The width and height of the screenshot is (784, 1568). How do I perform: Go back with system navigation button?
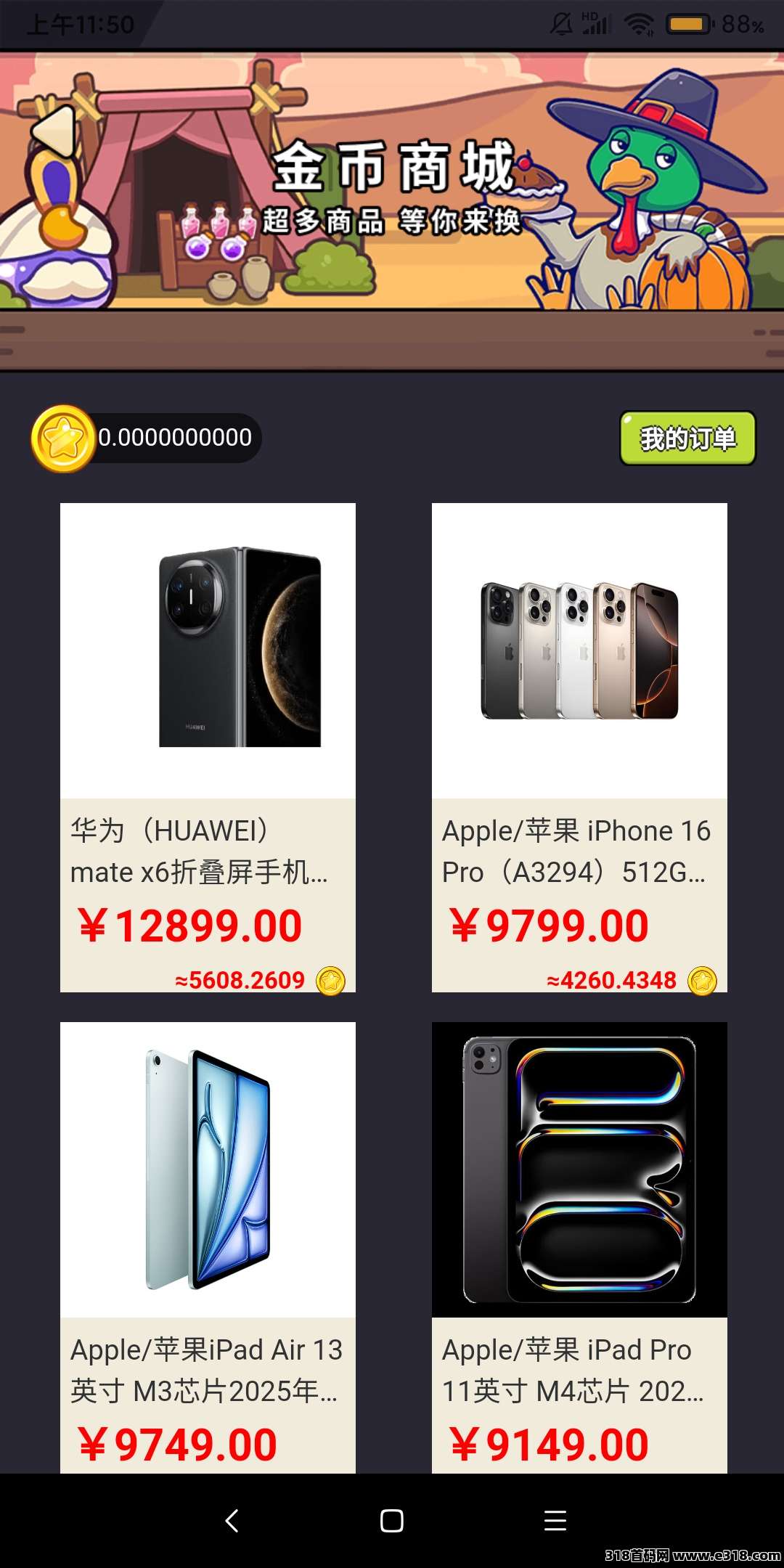click(232, 1520)
